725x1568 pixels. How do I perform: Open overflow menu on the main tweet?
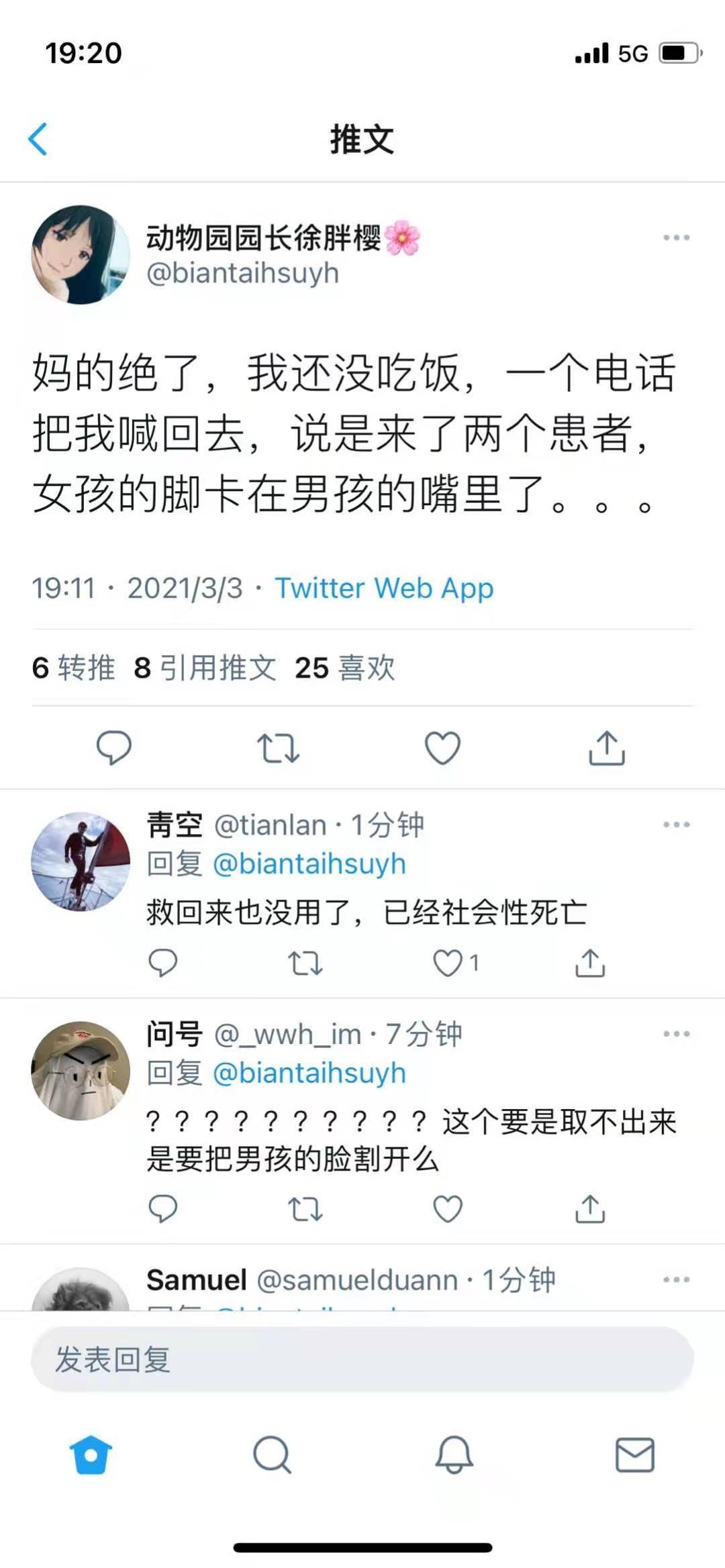tap(676, 238)
